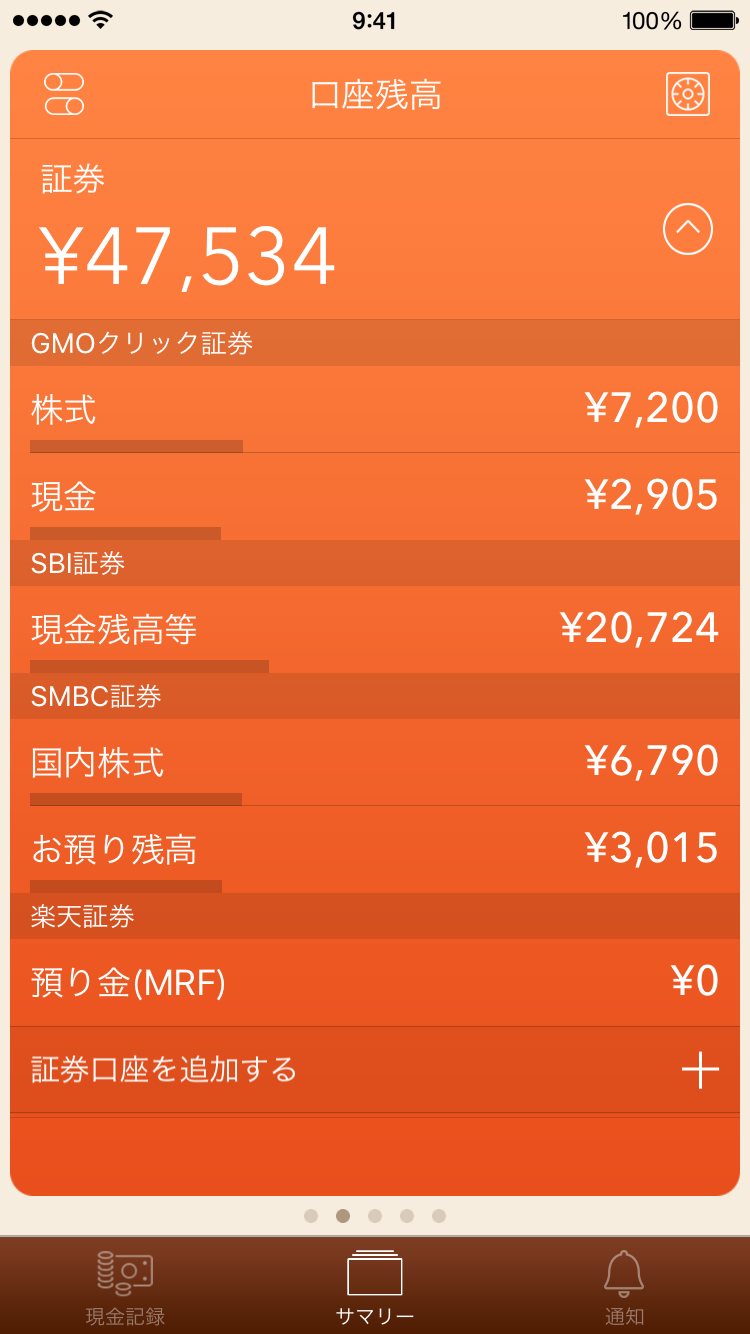The height and width of the screenshot is (1334, 750).
Task: Open the 株式 row under GMOクリック証券
Action: (x=375, y=409)
